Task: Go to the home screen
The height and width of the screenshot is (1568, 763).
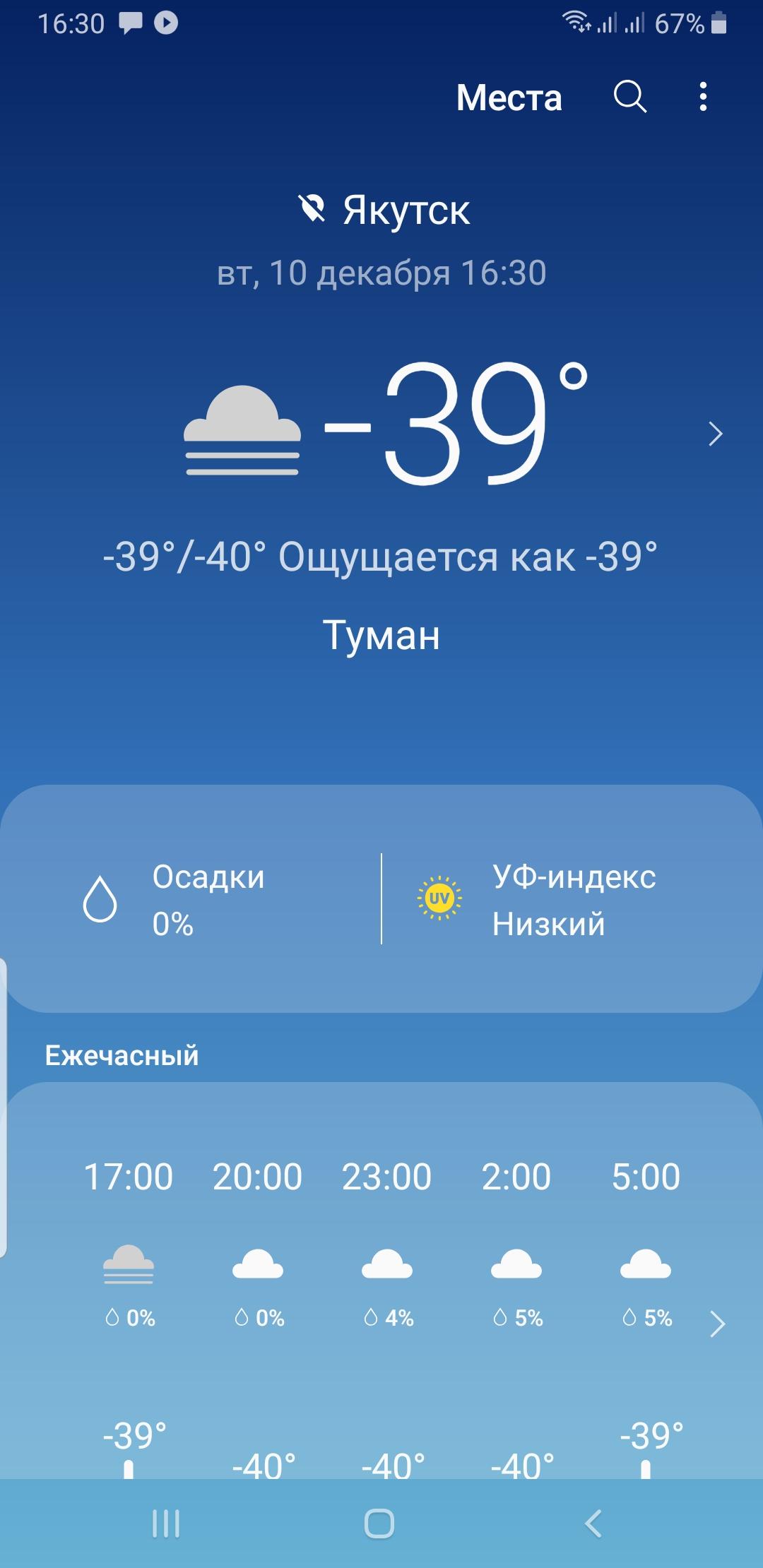Action: point(379,1524)
